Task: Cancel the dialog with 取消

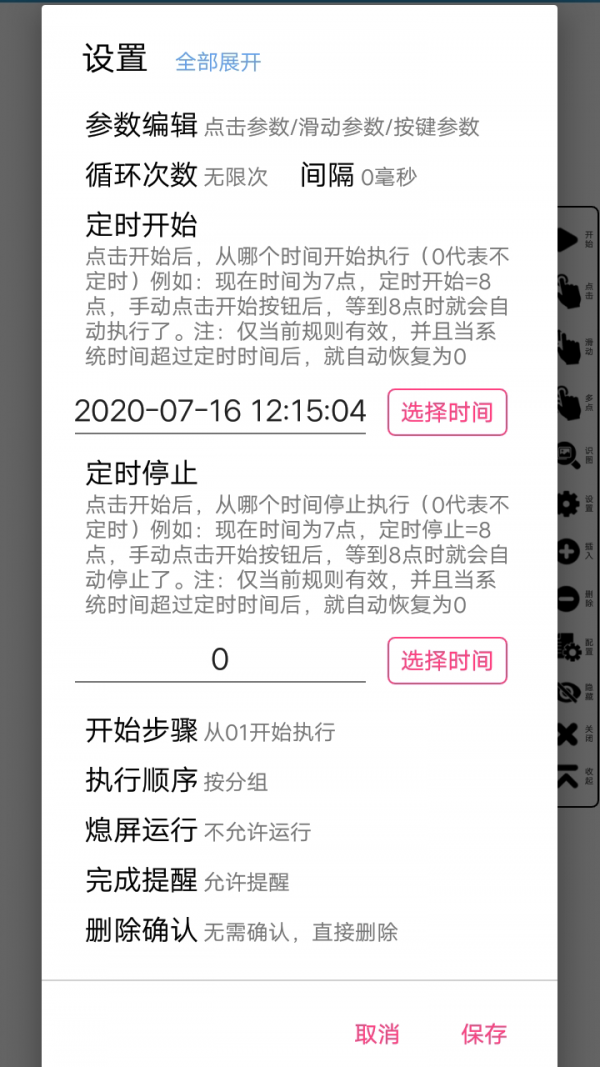Action: coord(377,1034)
